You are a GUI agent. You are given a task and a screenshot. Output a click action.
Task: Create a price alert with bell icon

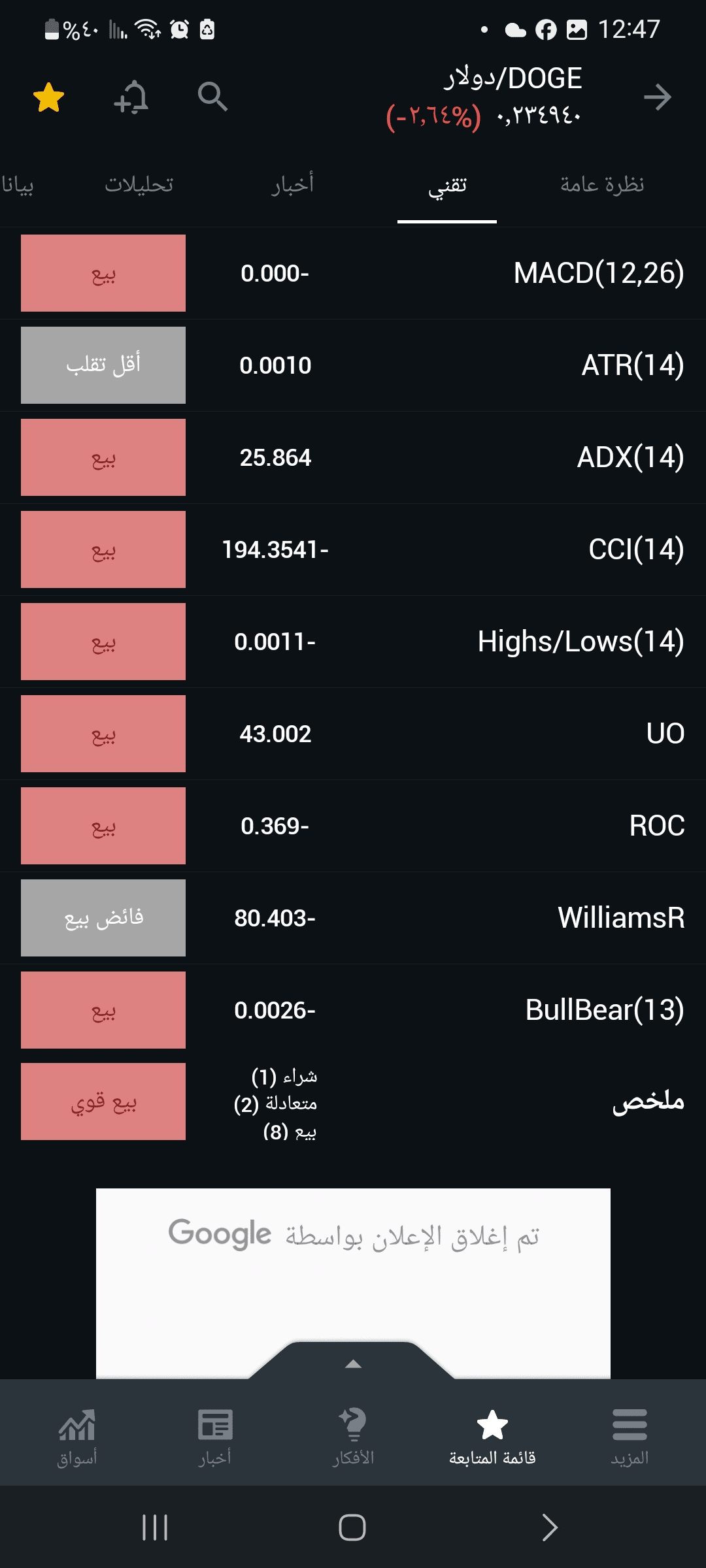pyautogui.click(x=131, y=98)
